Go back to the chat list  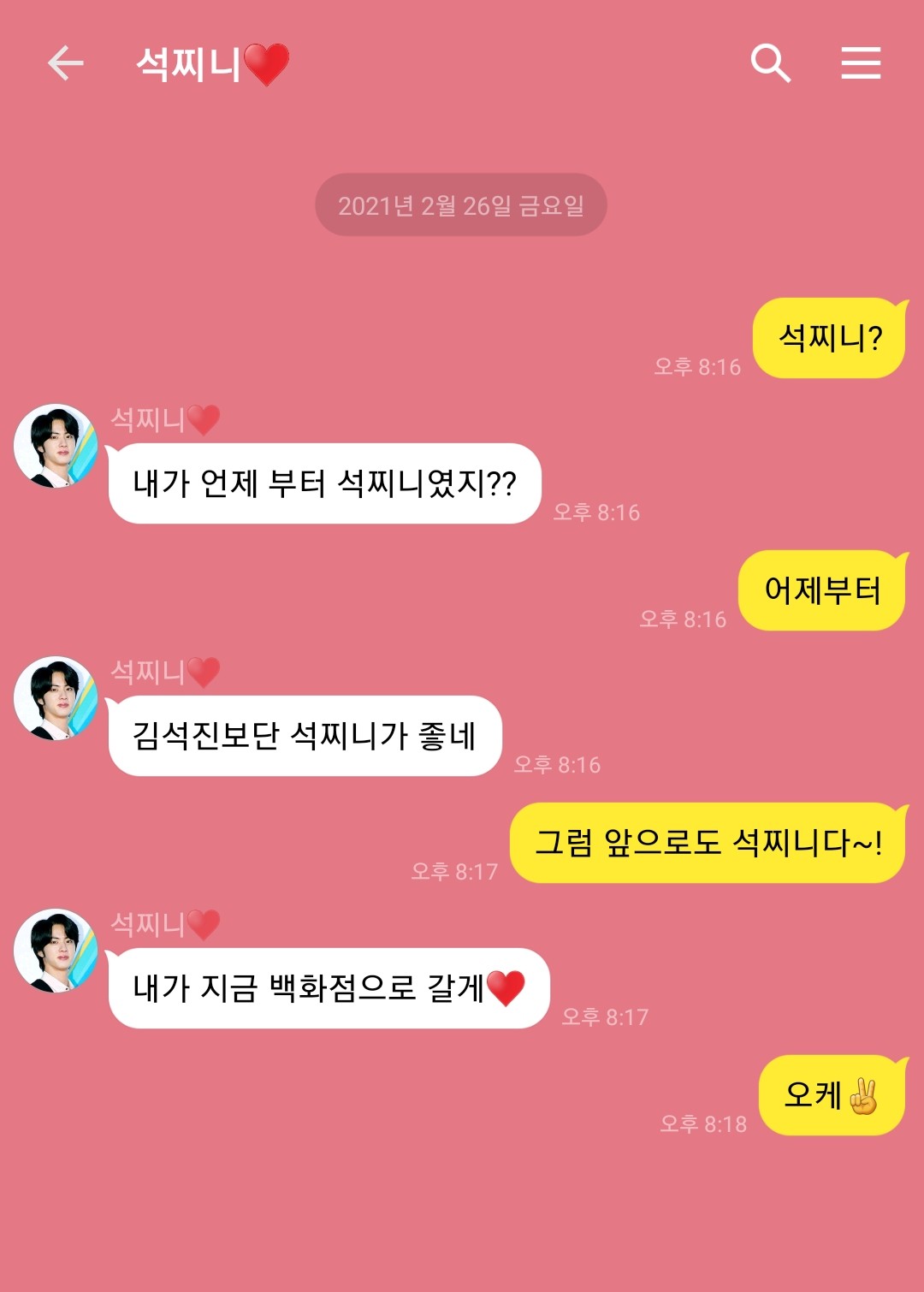click(65, 63)
